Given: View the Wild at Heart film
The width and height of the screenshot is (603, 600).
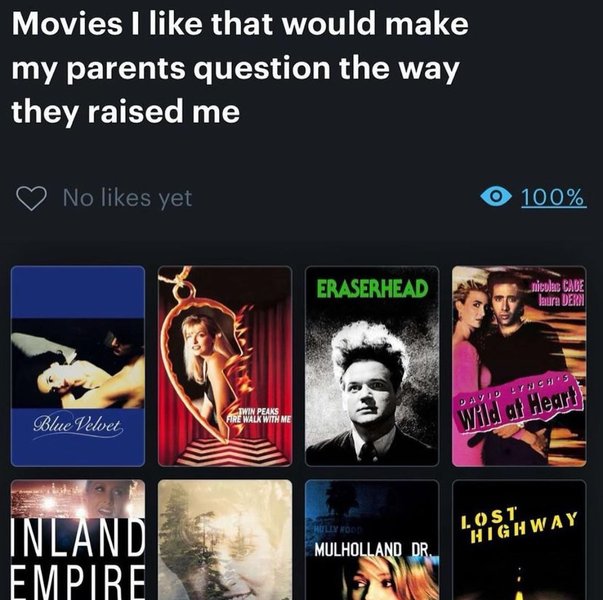Looking at the screenshot, I should [x=519, y=366].
